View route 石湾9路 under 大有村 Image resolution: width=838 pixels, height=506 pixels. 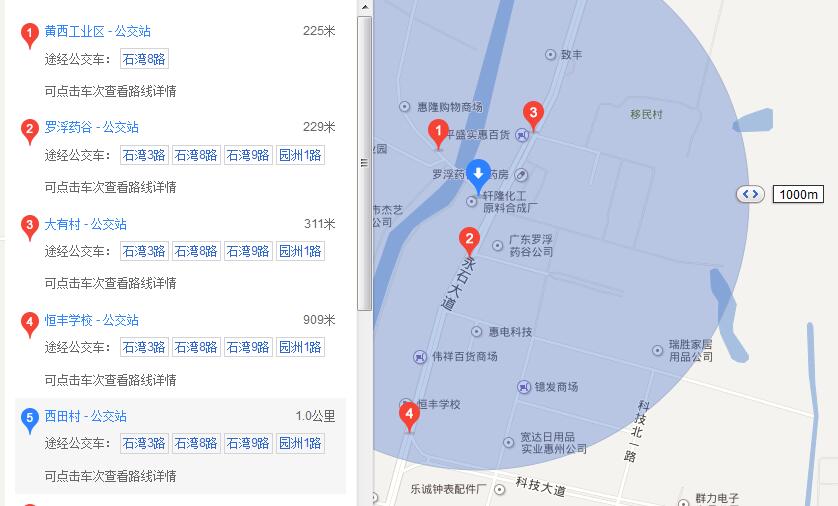pos(248,251)
